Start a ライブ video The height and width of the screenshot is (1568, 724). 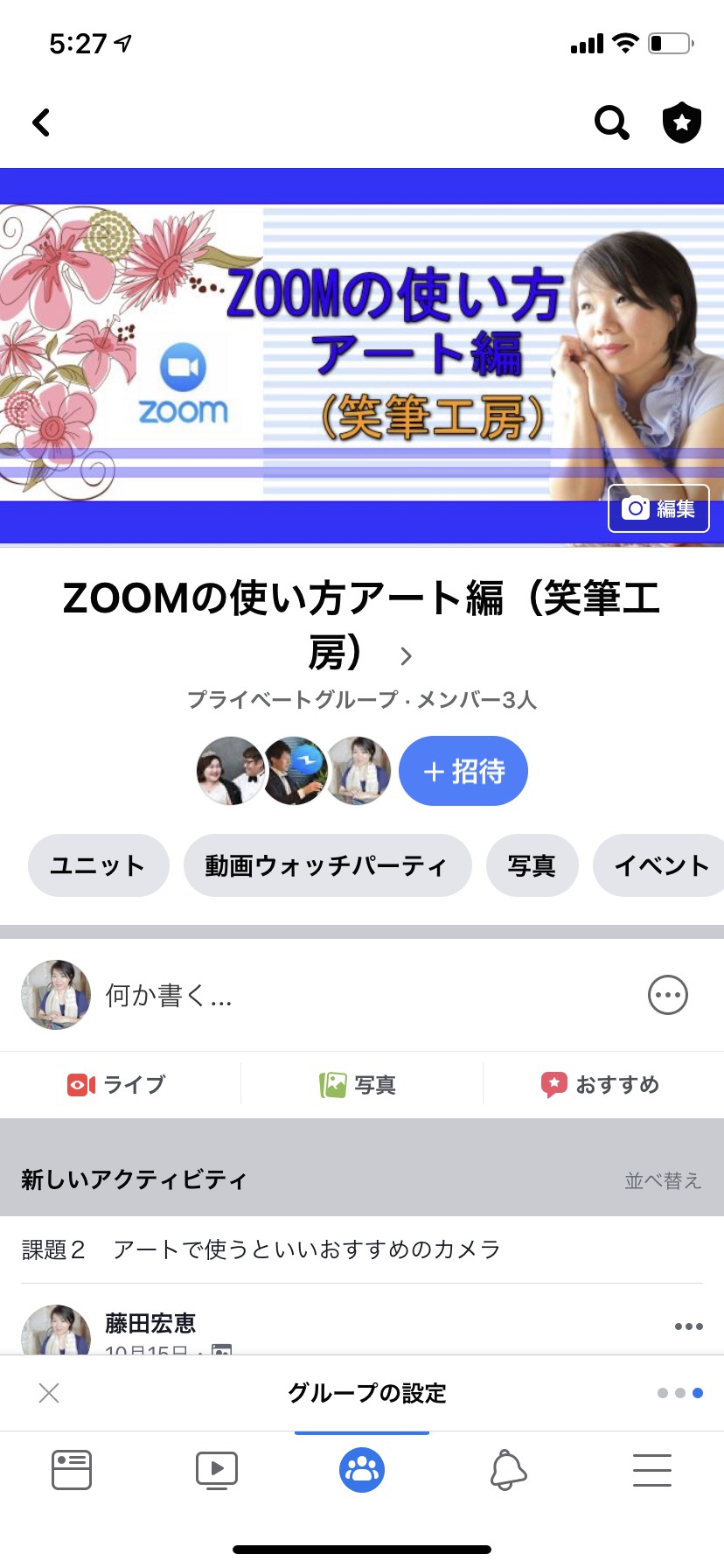point(117,1085)
